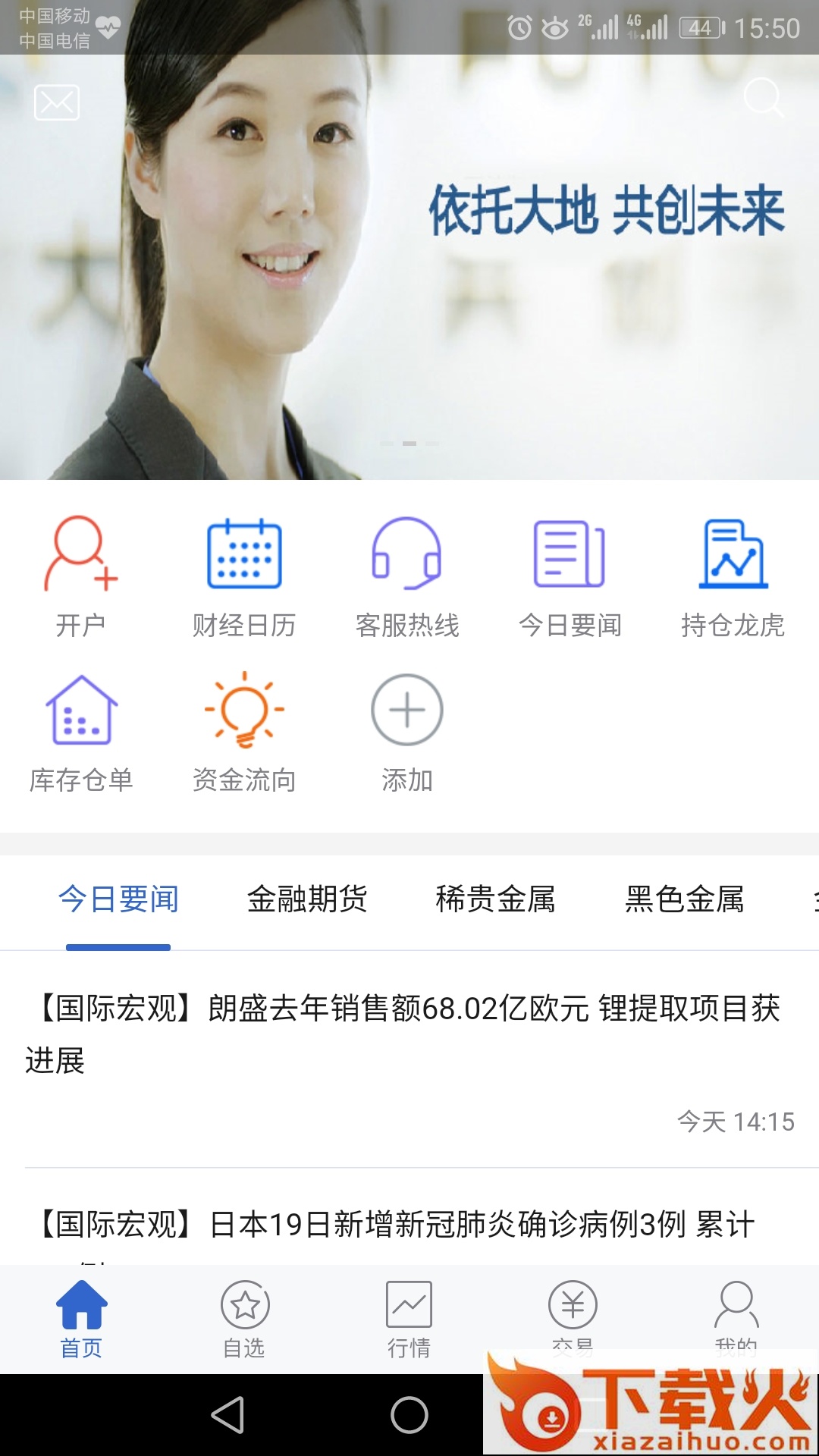Open the search magnifier icon

click(762, 98)
